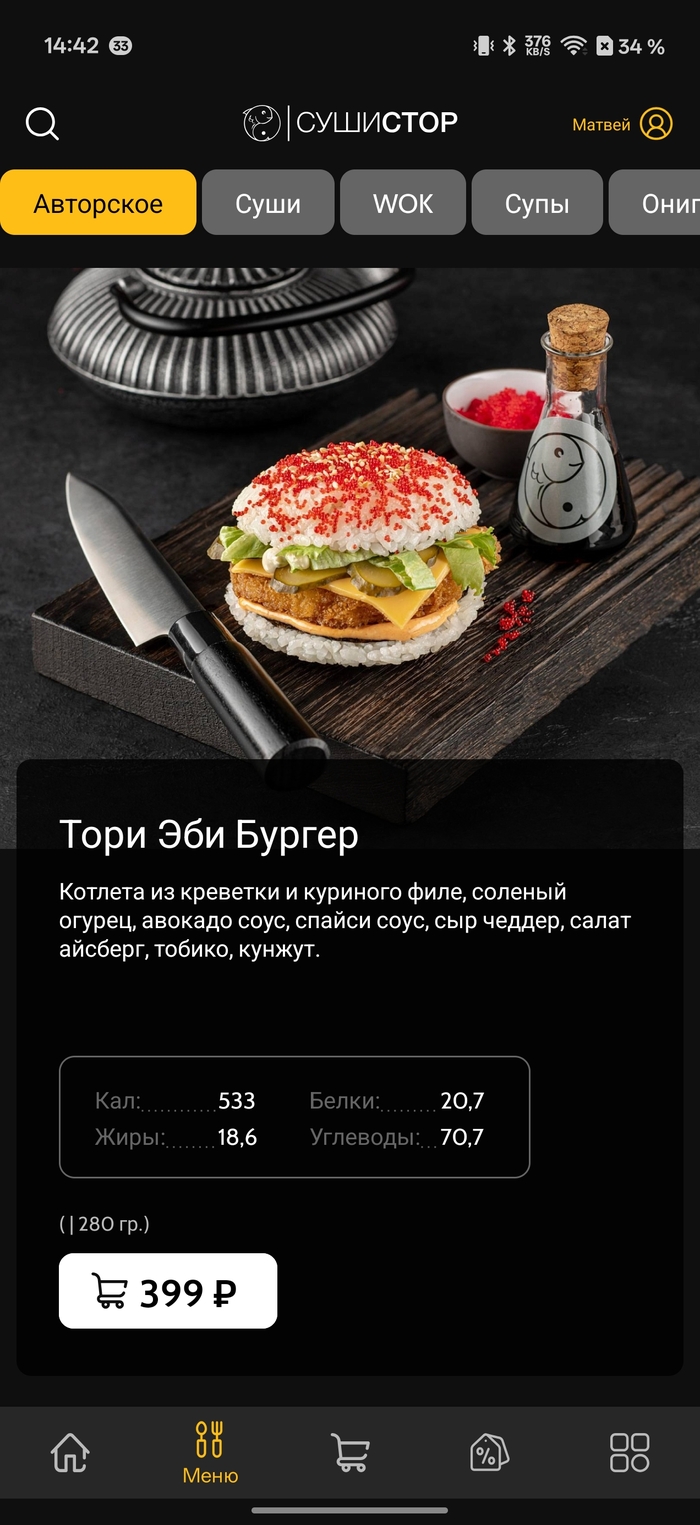View the Тори Эби Бургер photo

[350, 520]
